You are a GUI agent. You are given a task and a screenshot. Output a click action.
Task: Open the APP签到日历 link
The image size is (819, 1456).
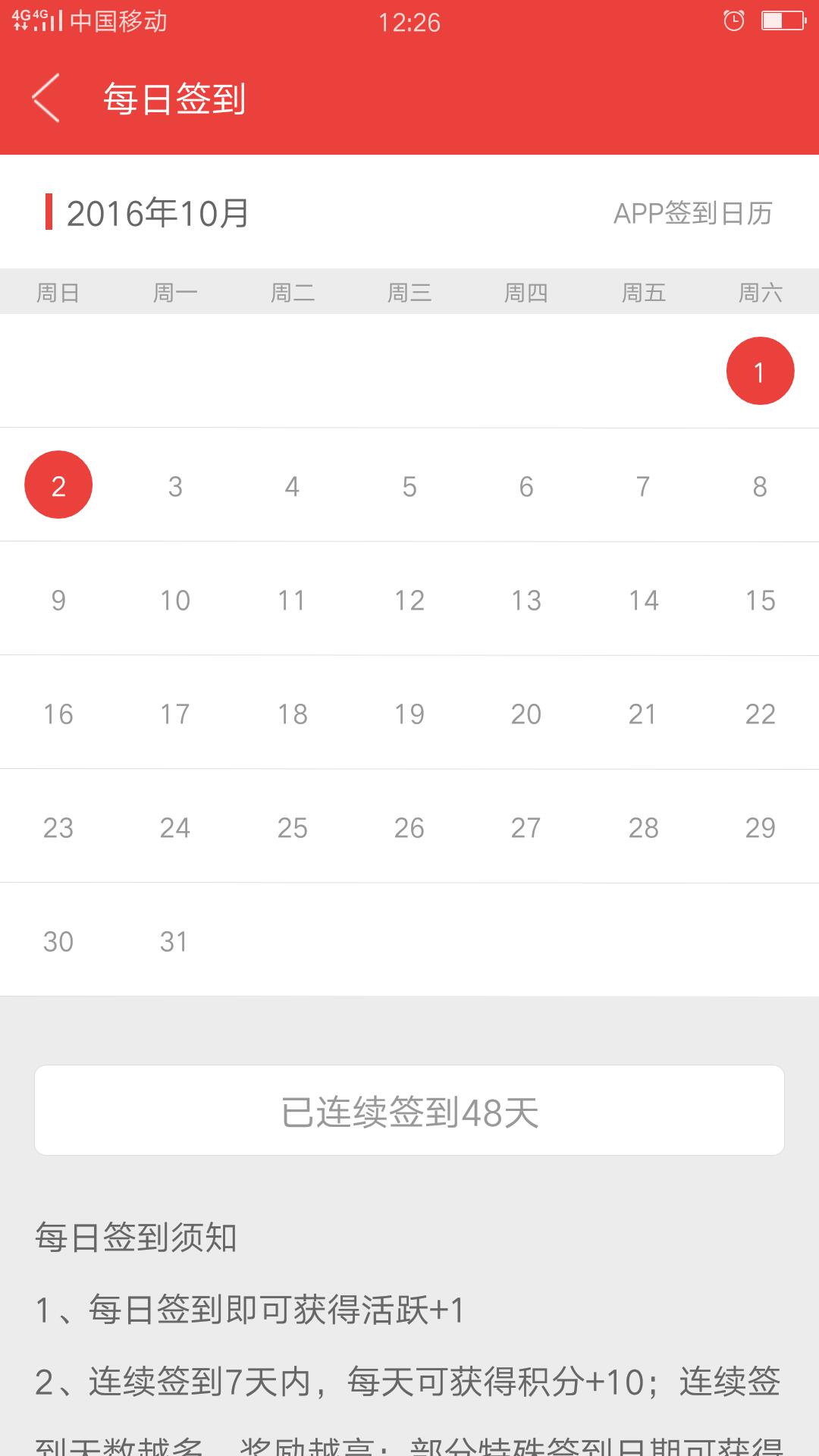[x=692, y=214]
